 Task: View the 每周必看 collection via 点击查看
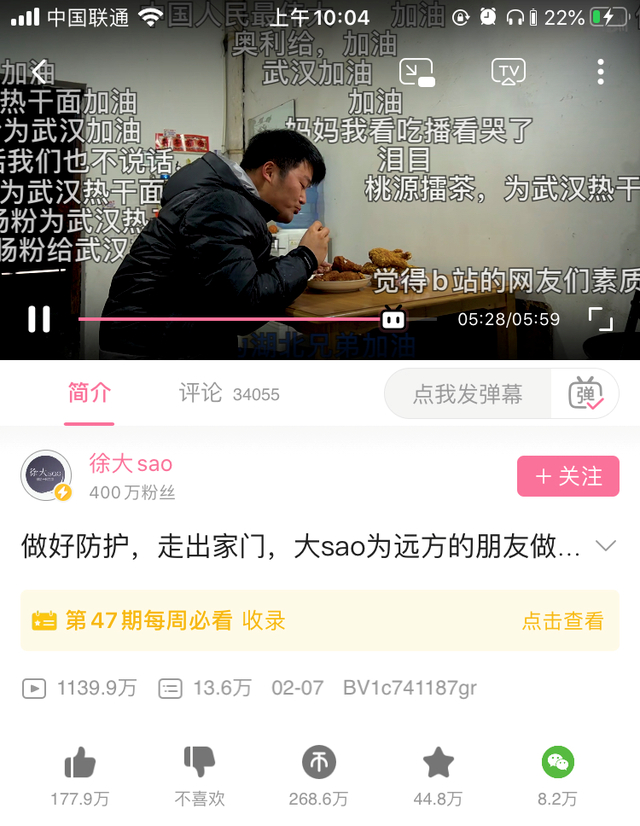562,621
